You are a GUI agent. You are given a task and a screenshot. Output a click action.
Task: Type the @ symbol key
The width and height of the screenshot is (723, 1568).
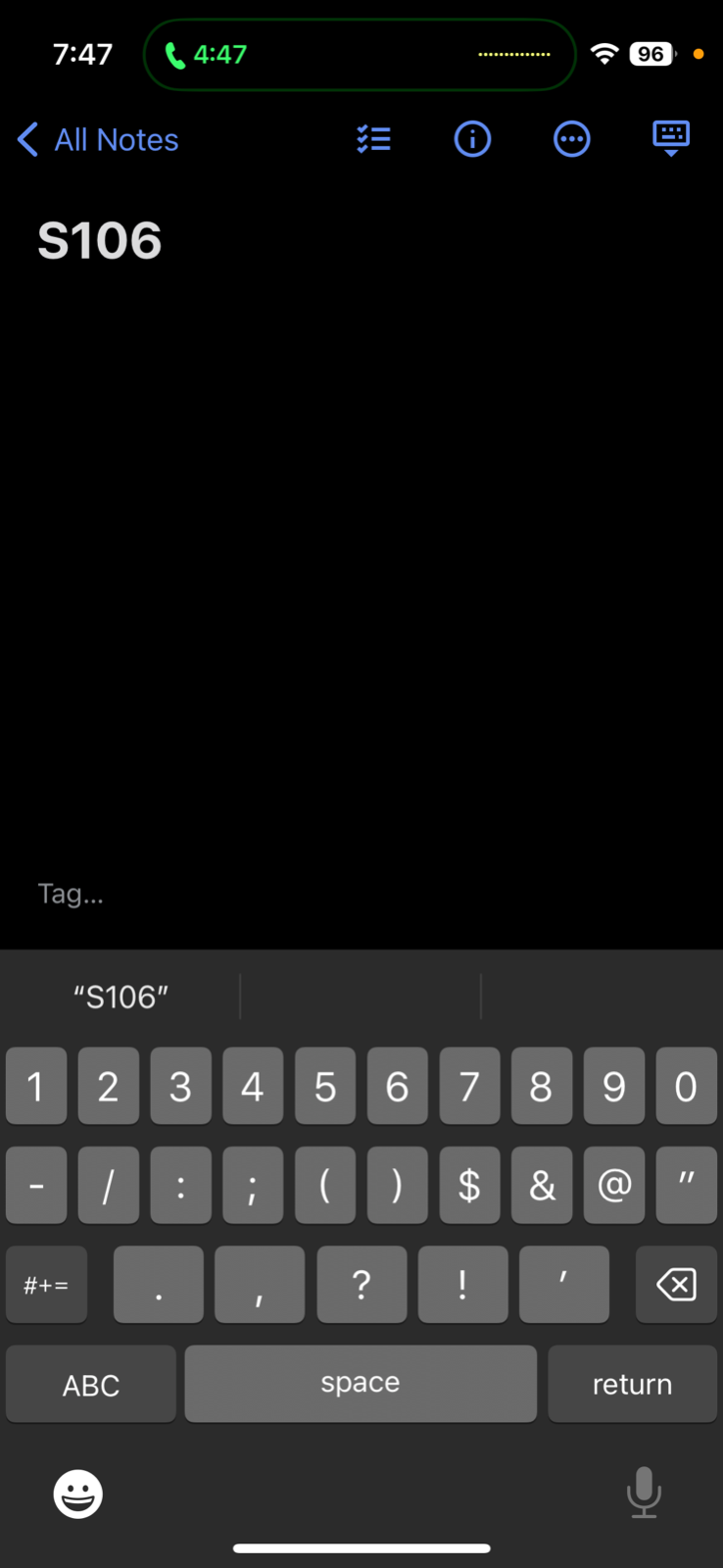614,1185
